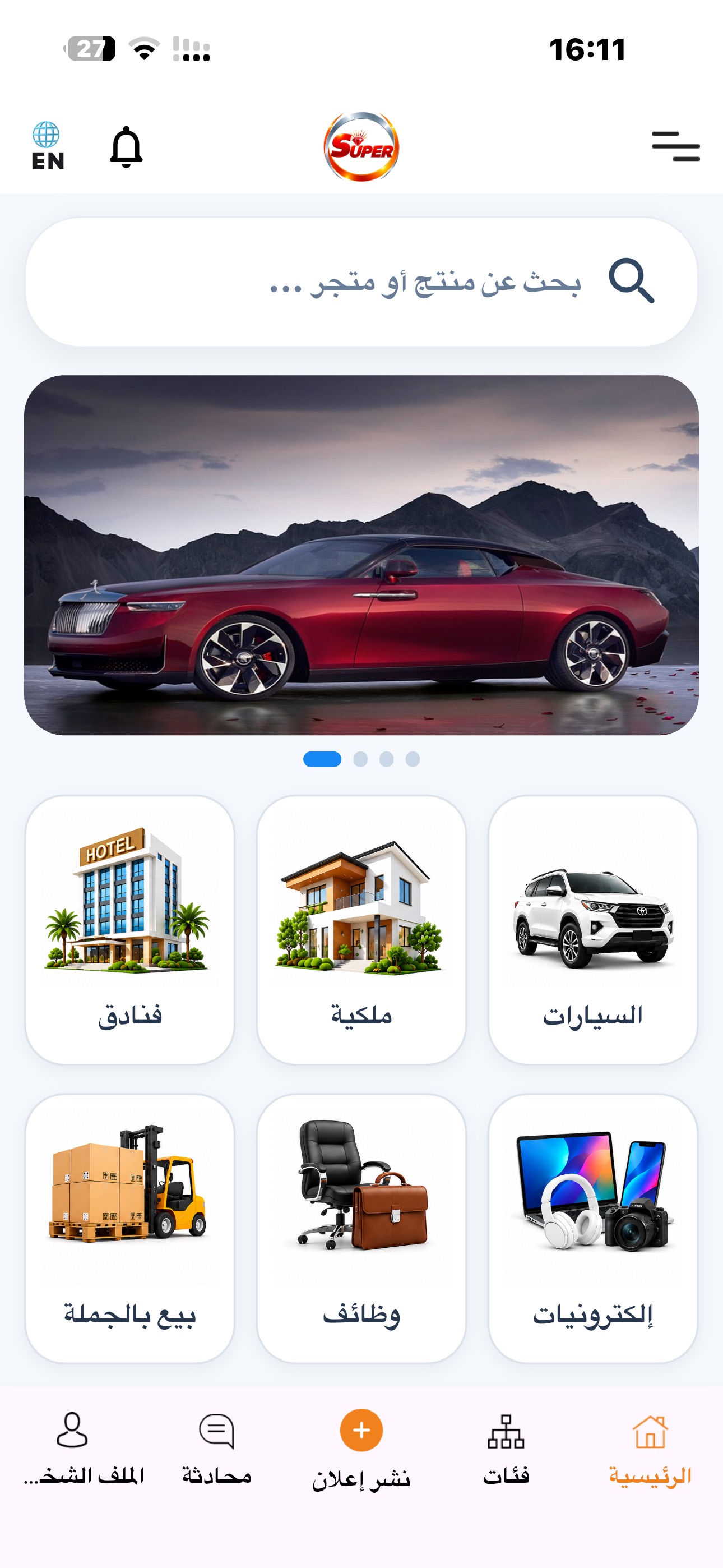The width and height of the screenshot is (723, 1568).
Task: Open the hamburger menu
Action: coord(675,146)
